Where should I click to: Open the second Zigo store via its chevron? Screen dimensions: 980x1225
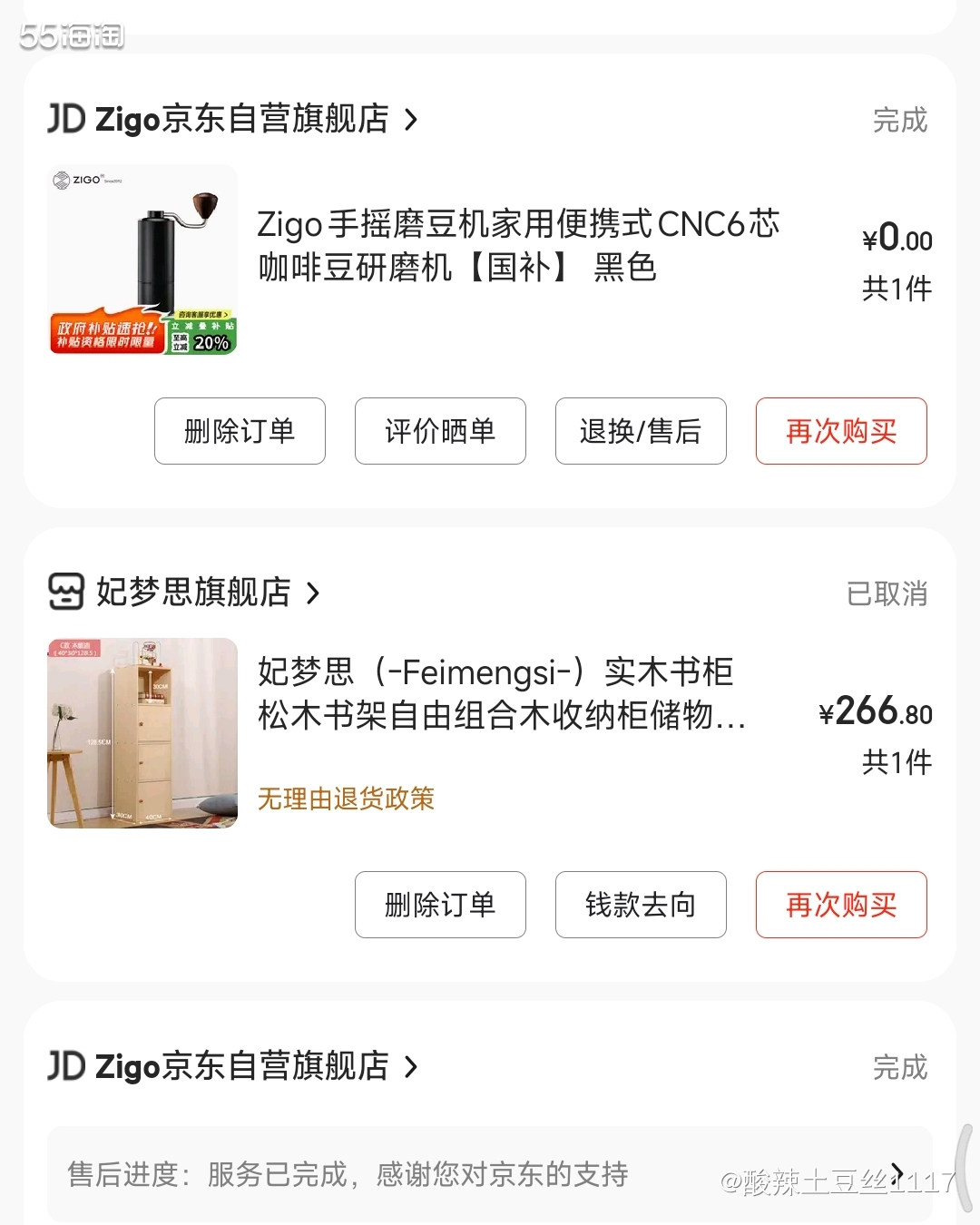[413, 1067]
